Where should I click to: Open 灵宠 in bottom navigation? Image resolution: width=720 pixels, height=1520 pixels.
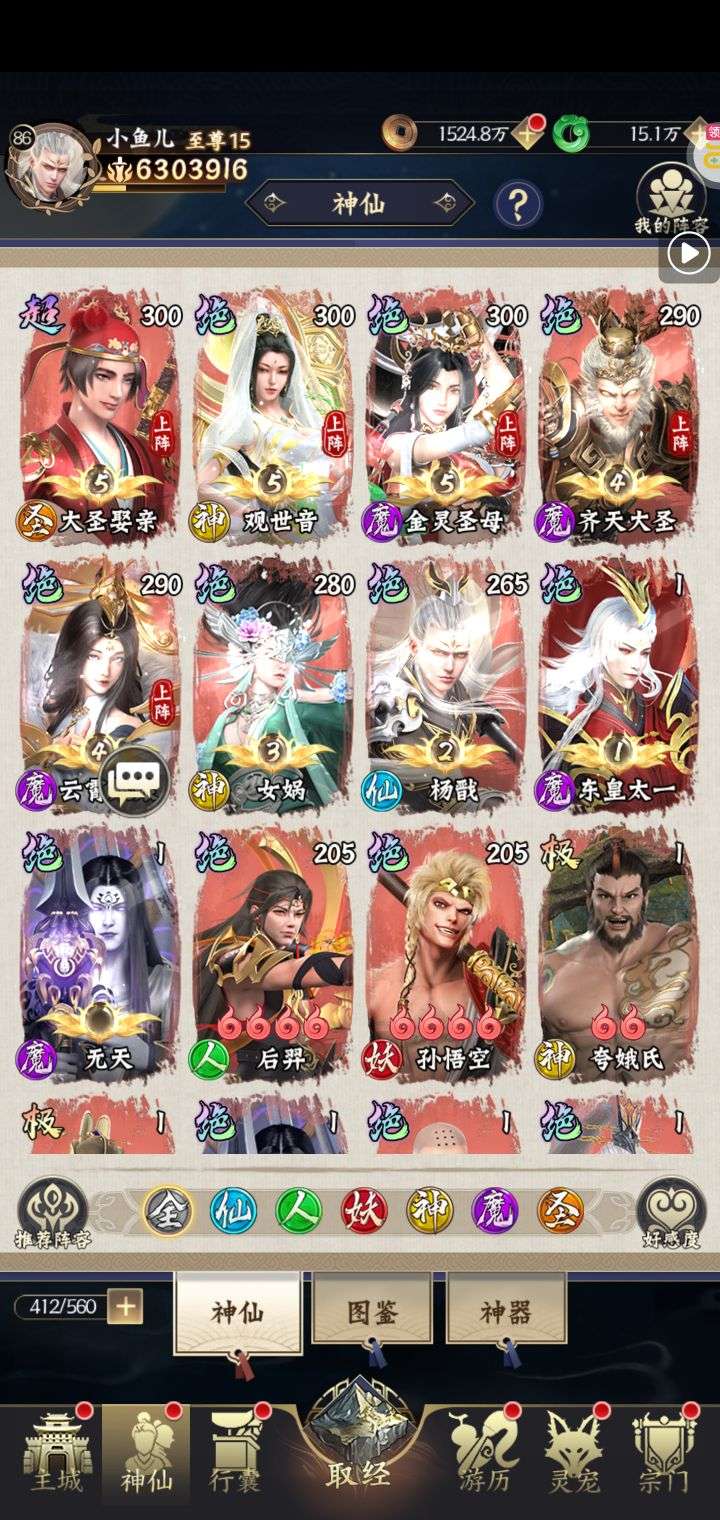[x=574, y=1453]
